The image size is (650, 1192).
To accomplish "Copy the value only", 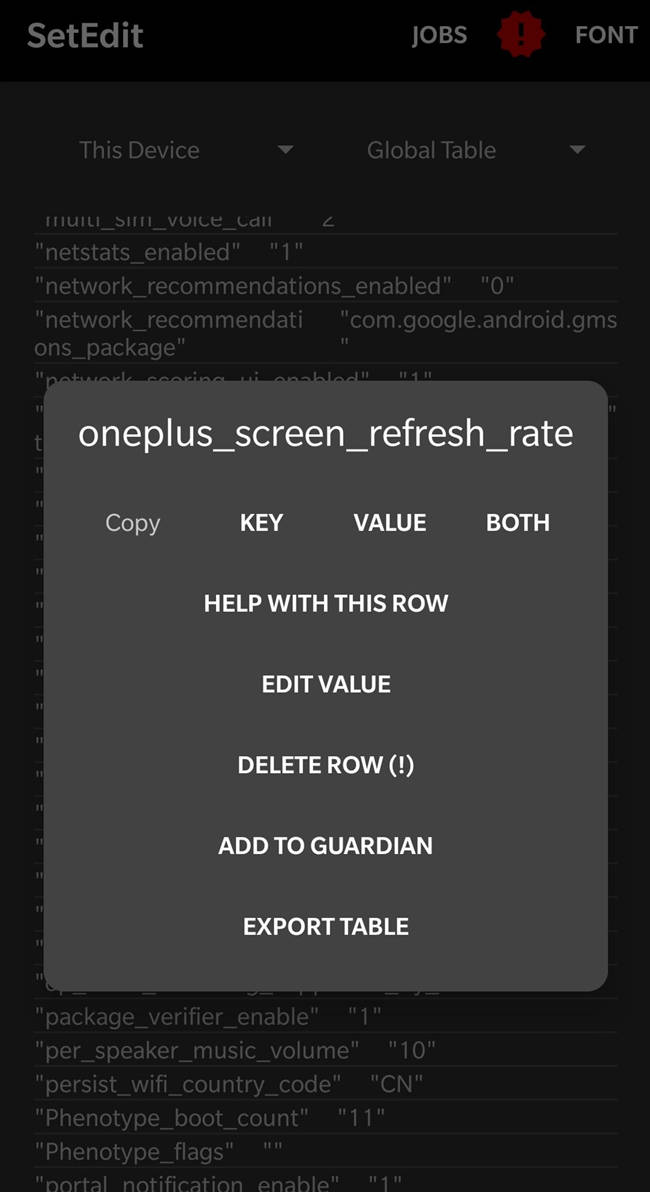I will pos(389,522).
